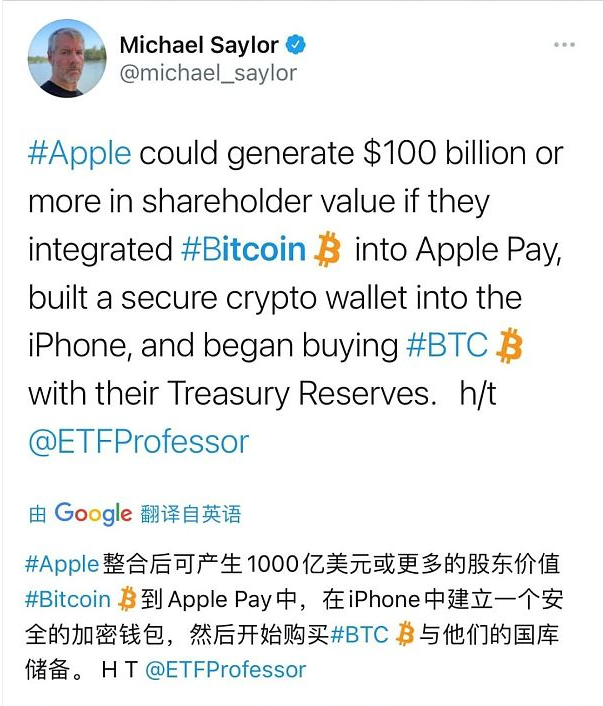Visit @ETFProfessor mention in the English tweet
The image size is (603, 706).
pyautogui.click(x=138, y=441)
